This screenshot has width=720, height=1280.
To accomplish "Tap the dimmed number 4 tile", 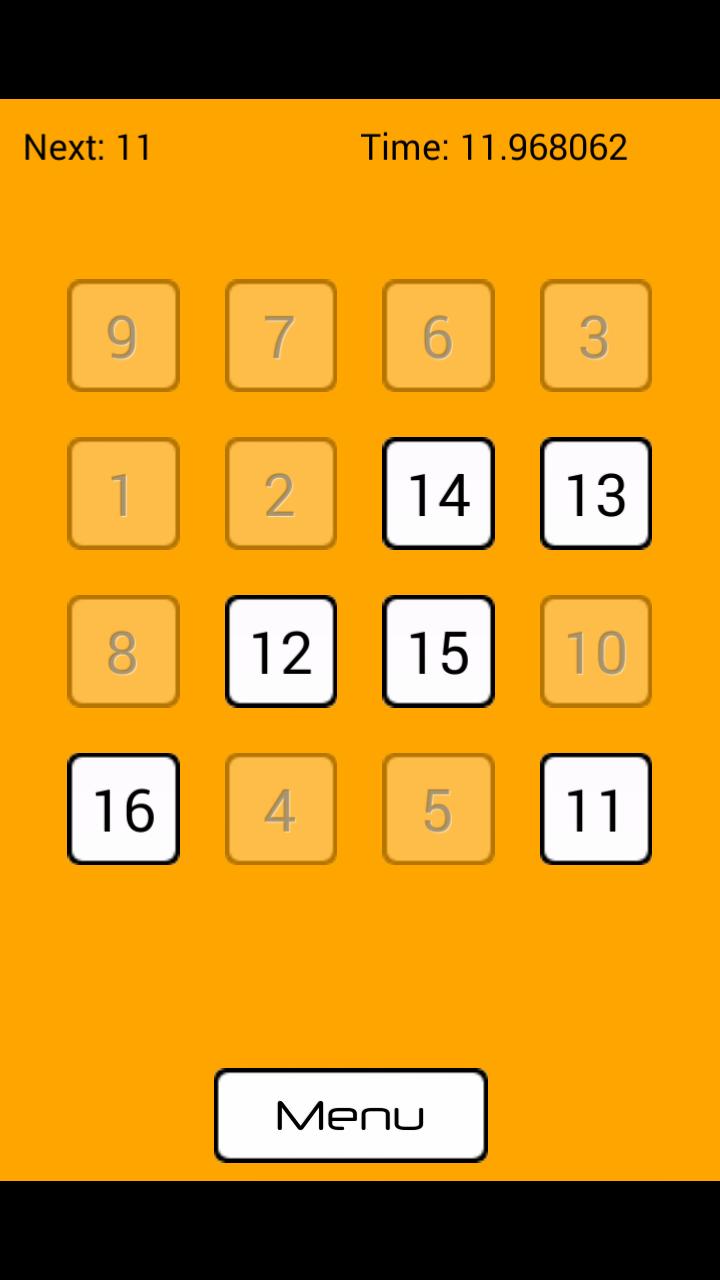I will (x=280, y=808).
